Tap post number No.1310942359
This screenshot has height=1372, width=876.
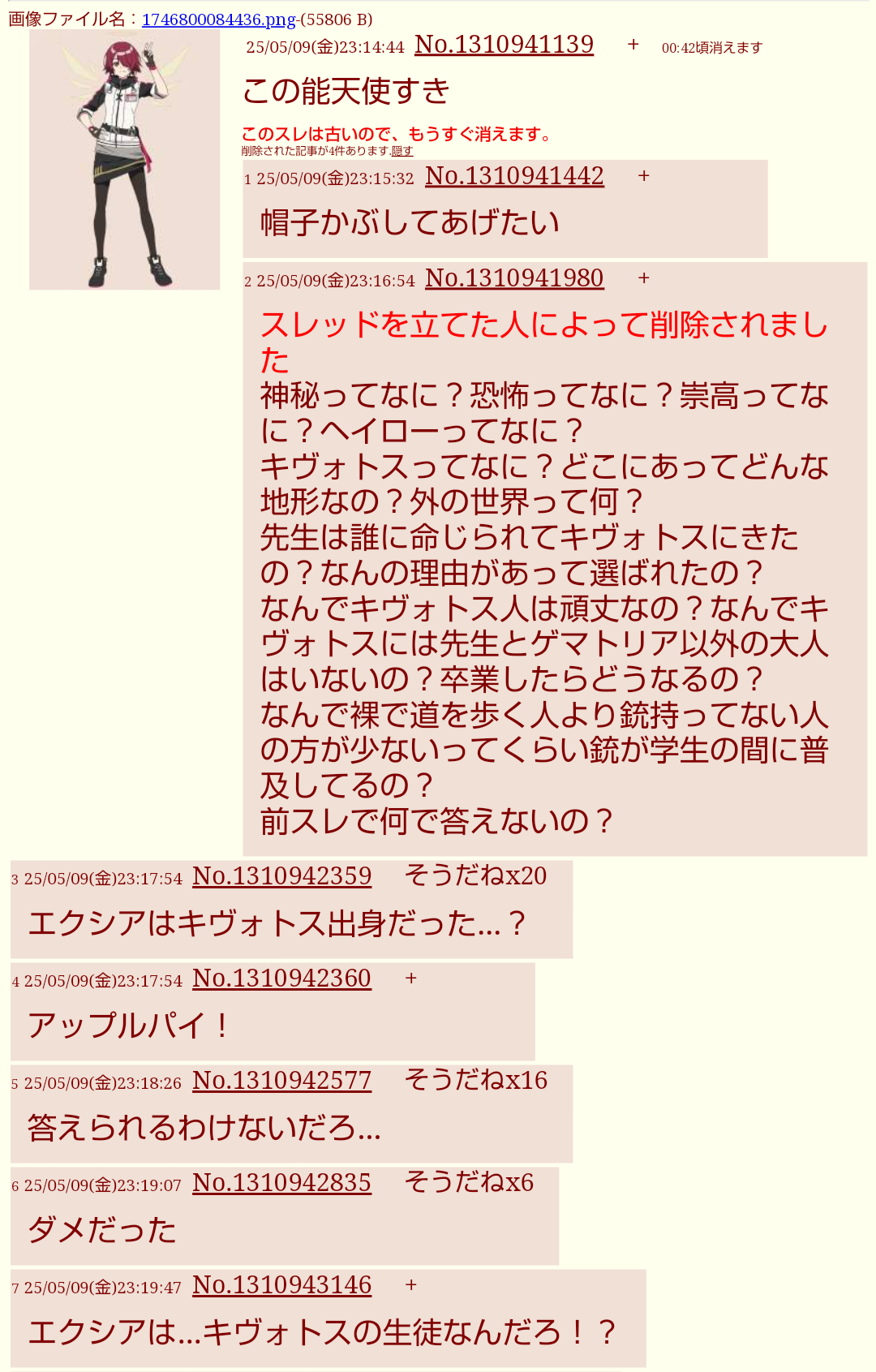[x=281, y=876]
